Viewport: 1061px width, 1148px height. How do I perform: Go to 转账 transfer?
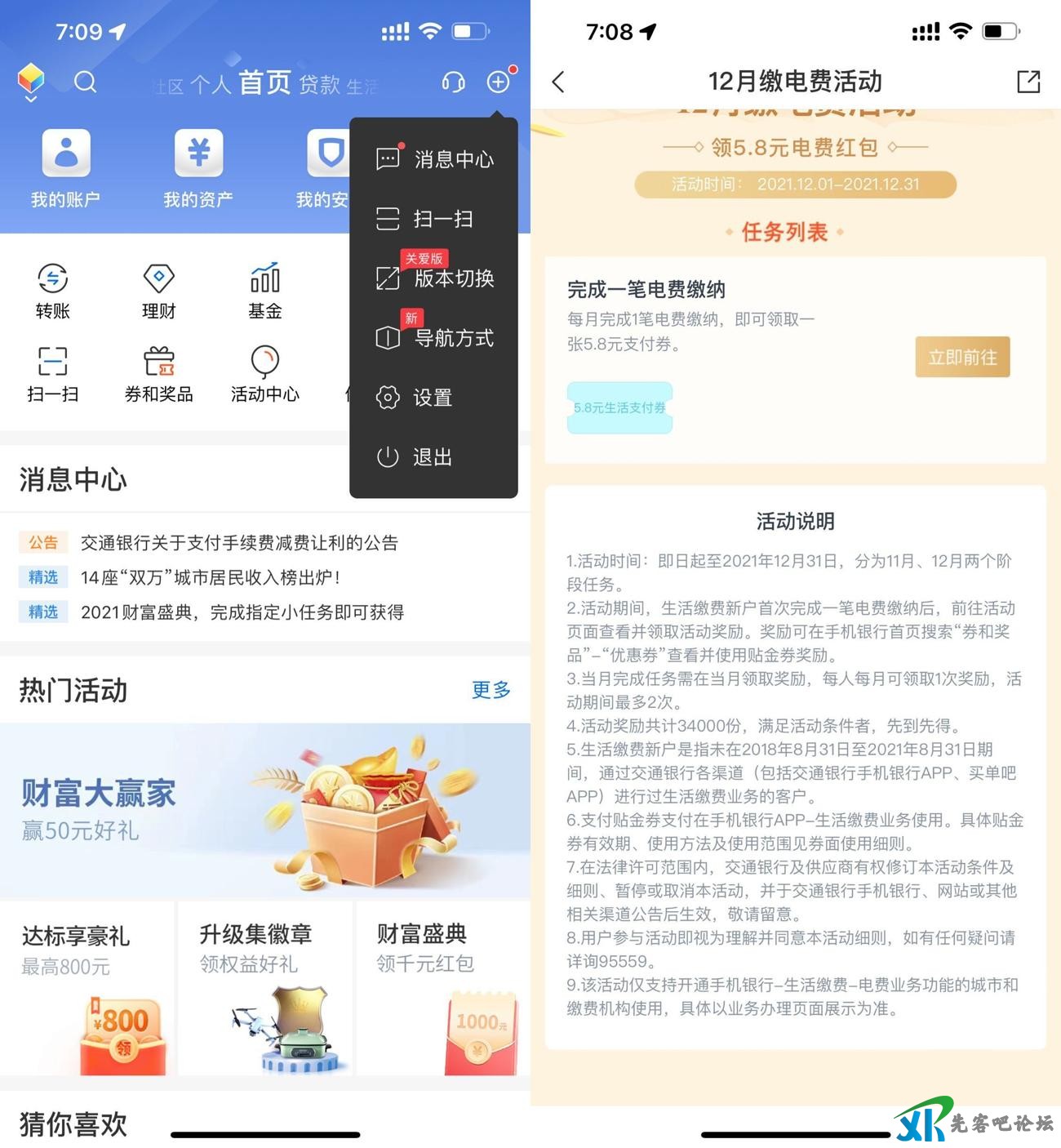click(x=53, y=291)
